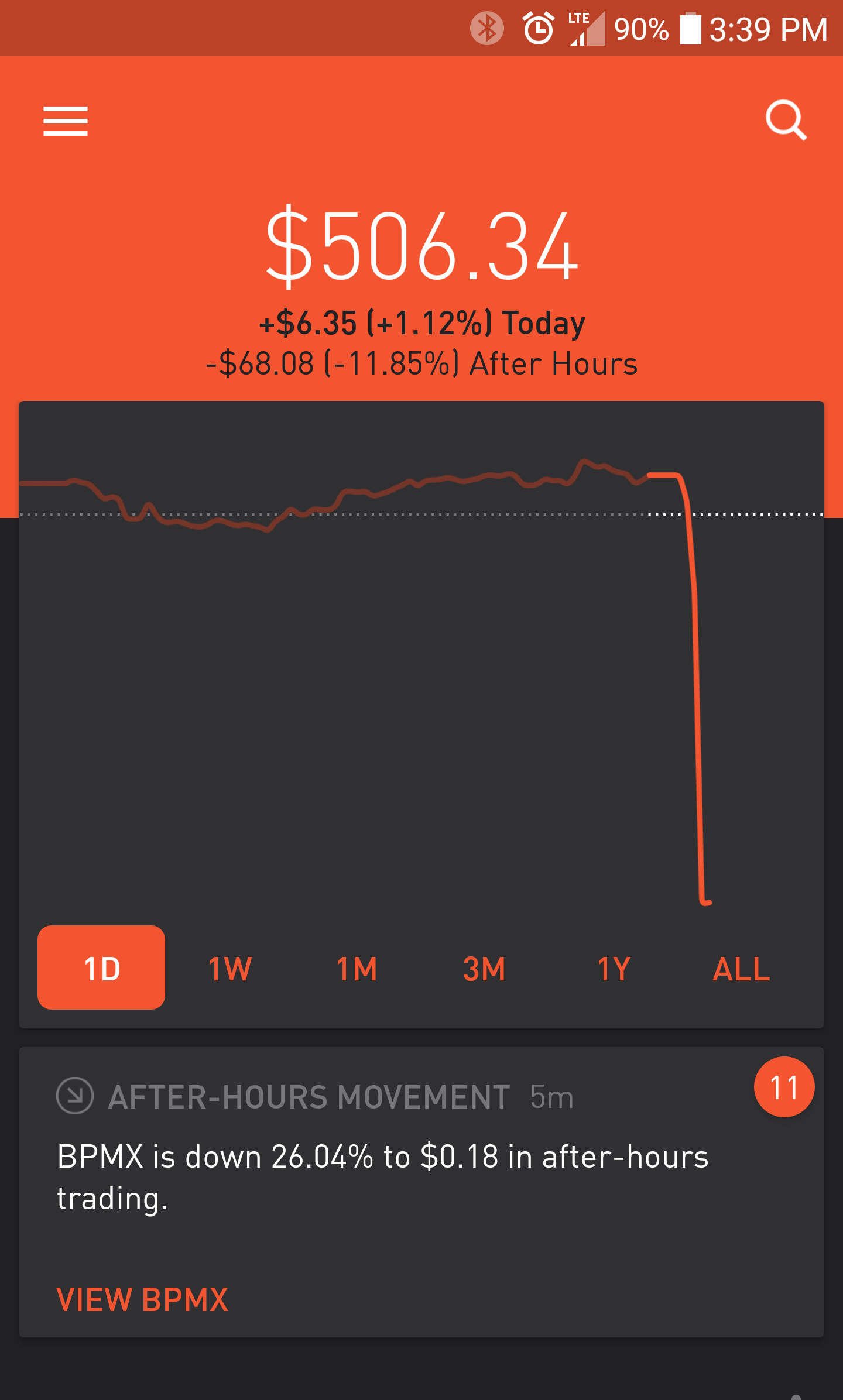The image size is (843, 1400).
Task: Open the stock search tool
Action: tap(787, 121)
